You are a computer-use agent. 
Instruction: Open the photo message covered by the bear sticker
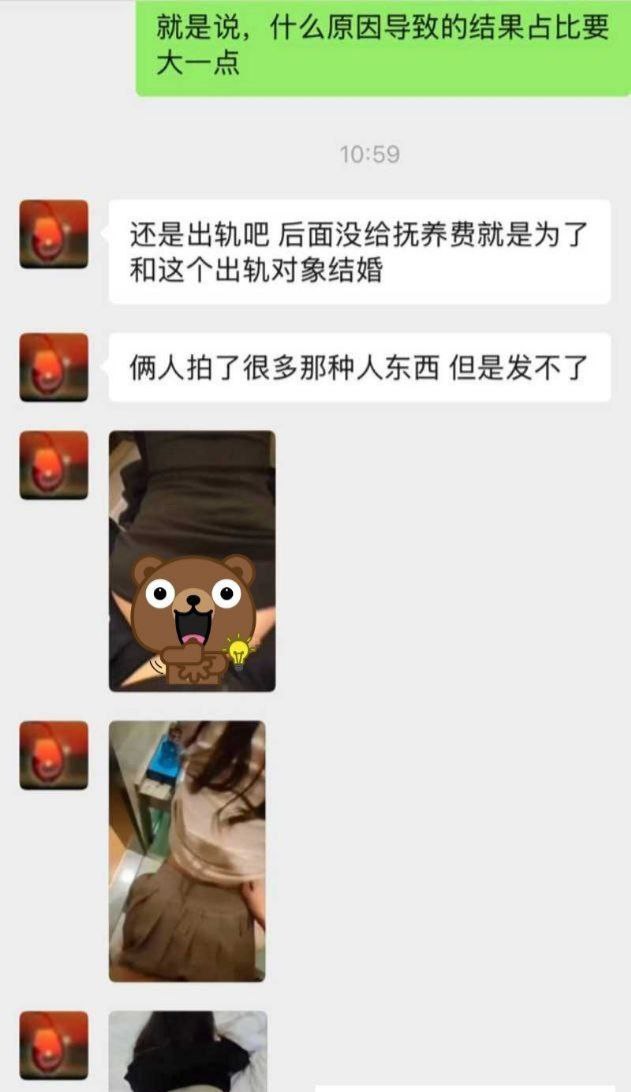coord(191,561)
